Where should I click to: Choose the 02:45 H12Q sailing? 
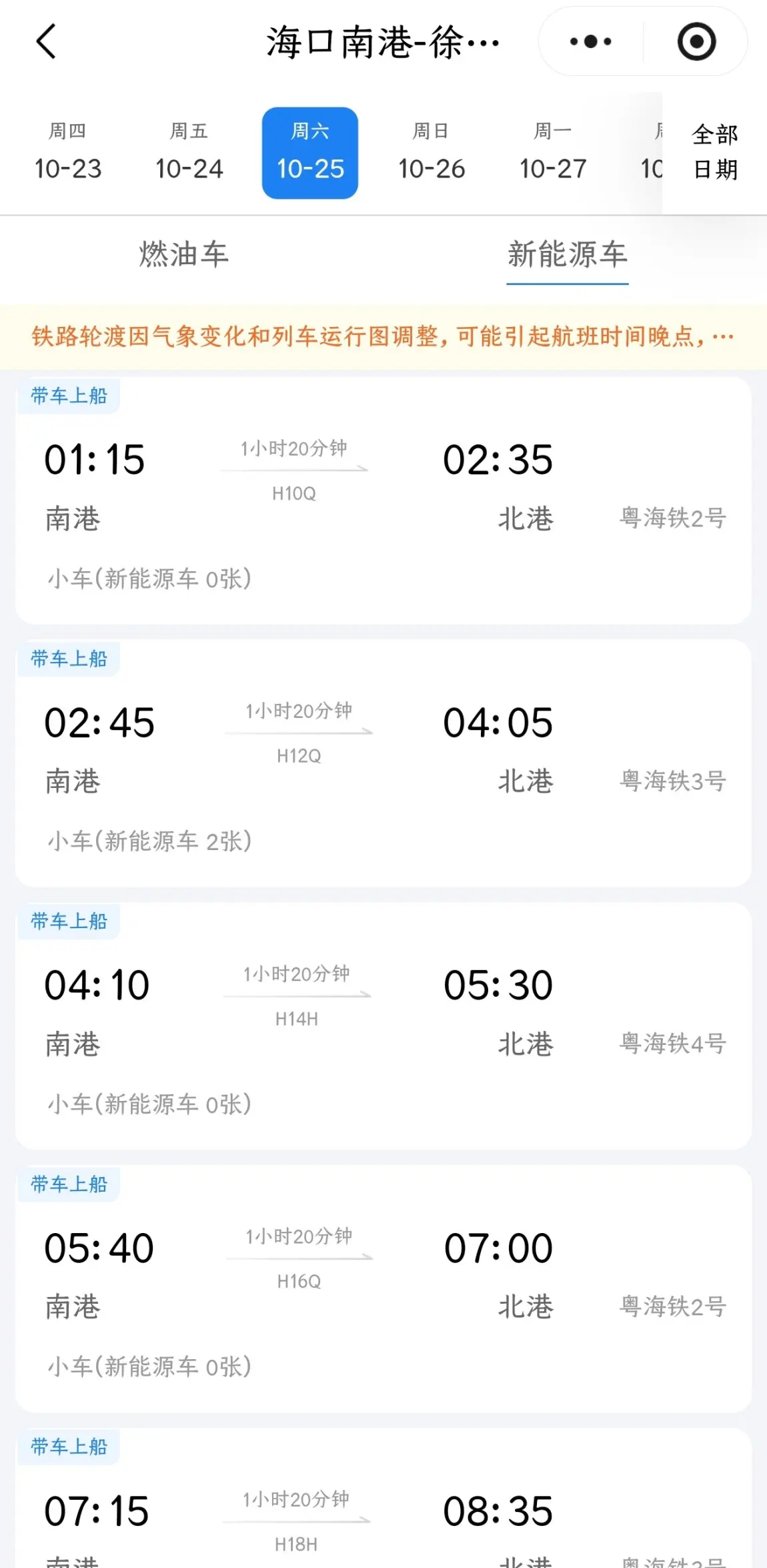(383, 763)
